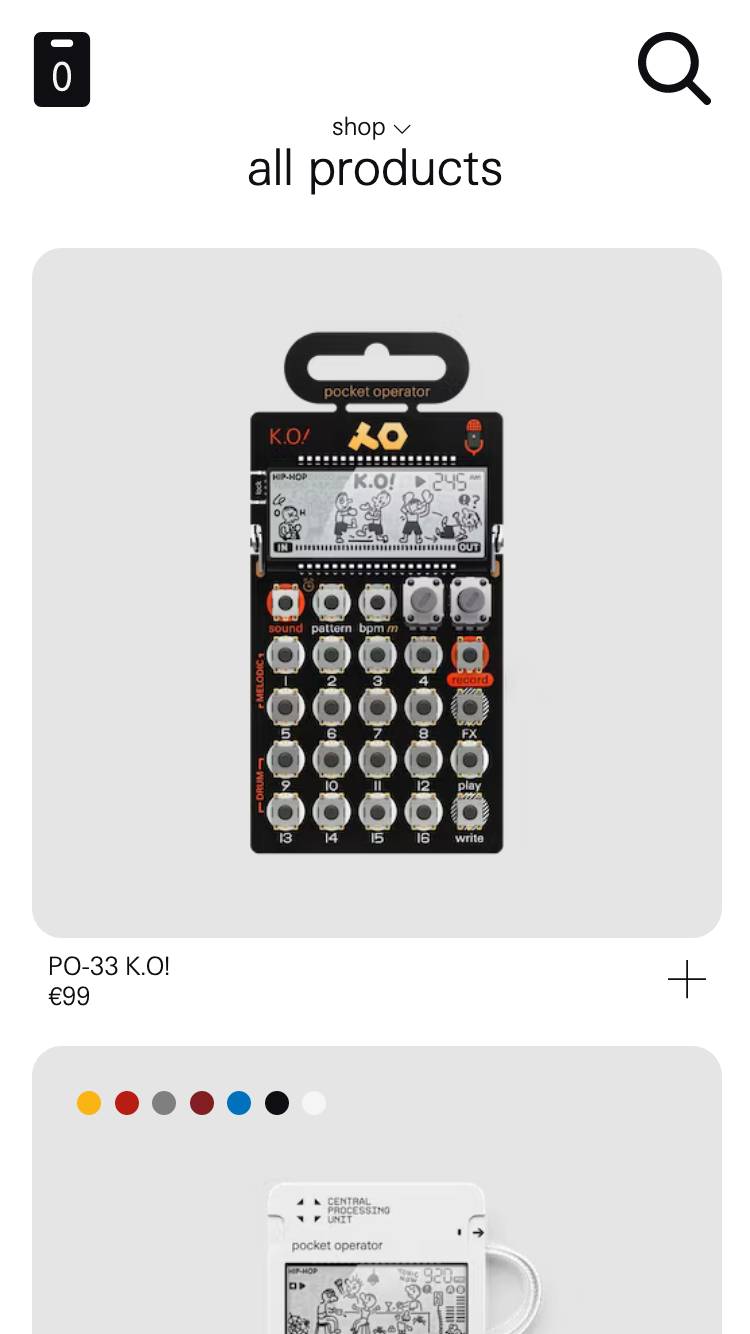Expand the shop dropdown menu
This screenshot has width=750, height=1334.
tap(371, 128)
